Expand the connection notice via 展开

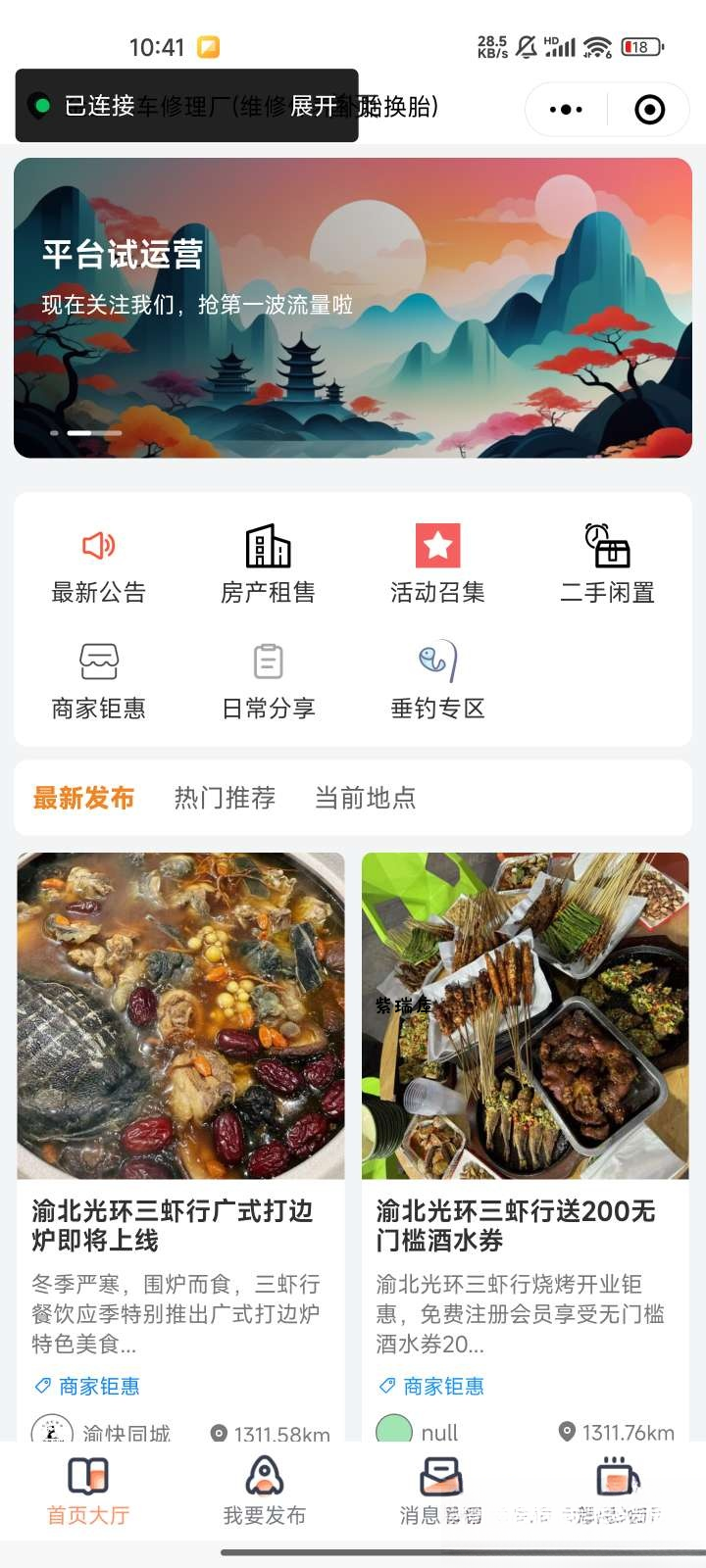[x=312, y=108]
